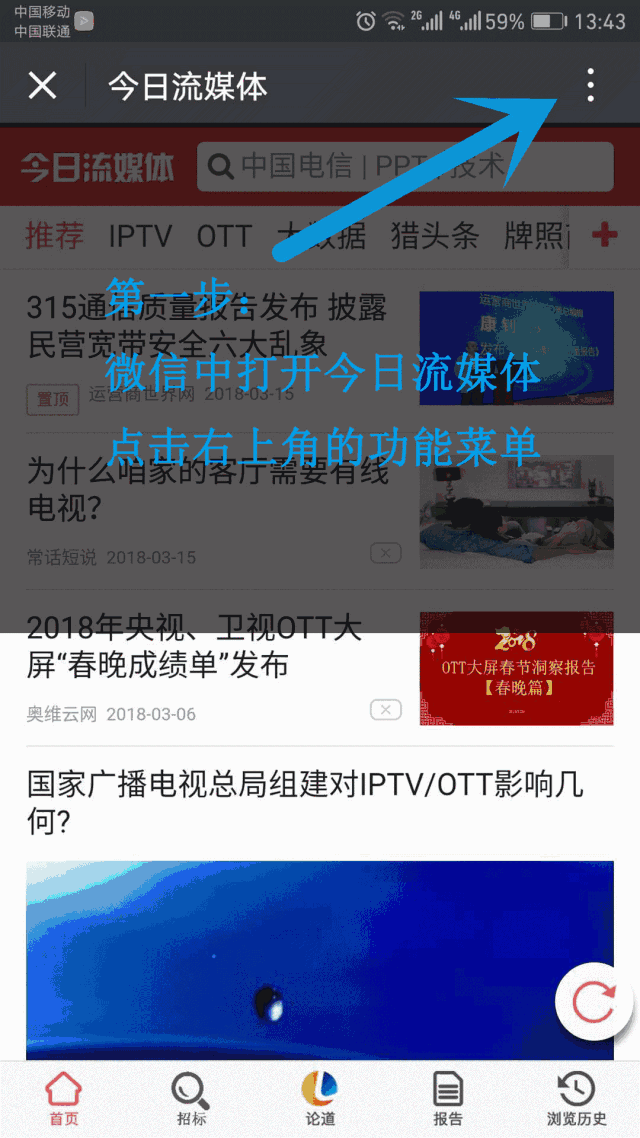View 浏览历史 browsing history
The height and width of the screenshot is (1138, 640).
[x=577, y=1099]
